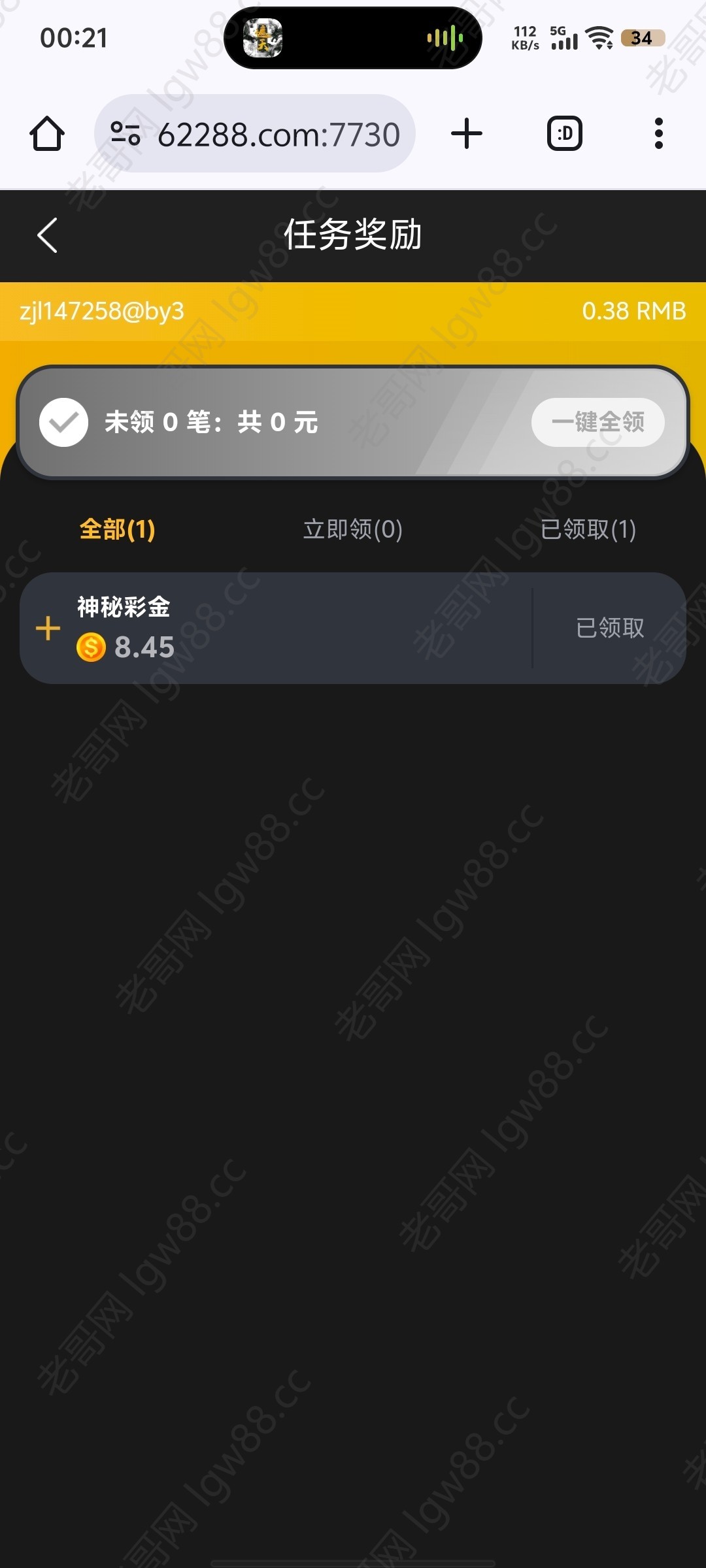The height and width of the screenshot is (1568, 706).
Task: Go back from 任务奖励 page
Action: [47, 235]
